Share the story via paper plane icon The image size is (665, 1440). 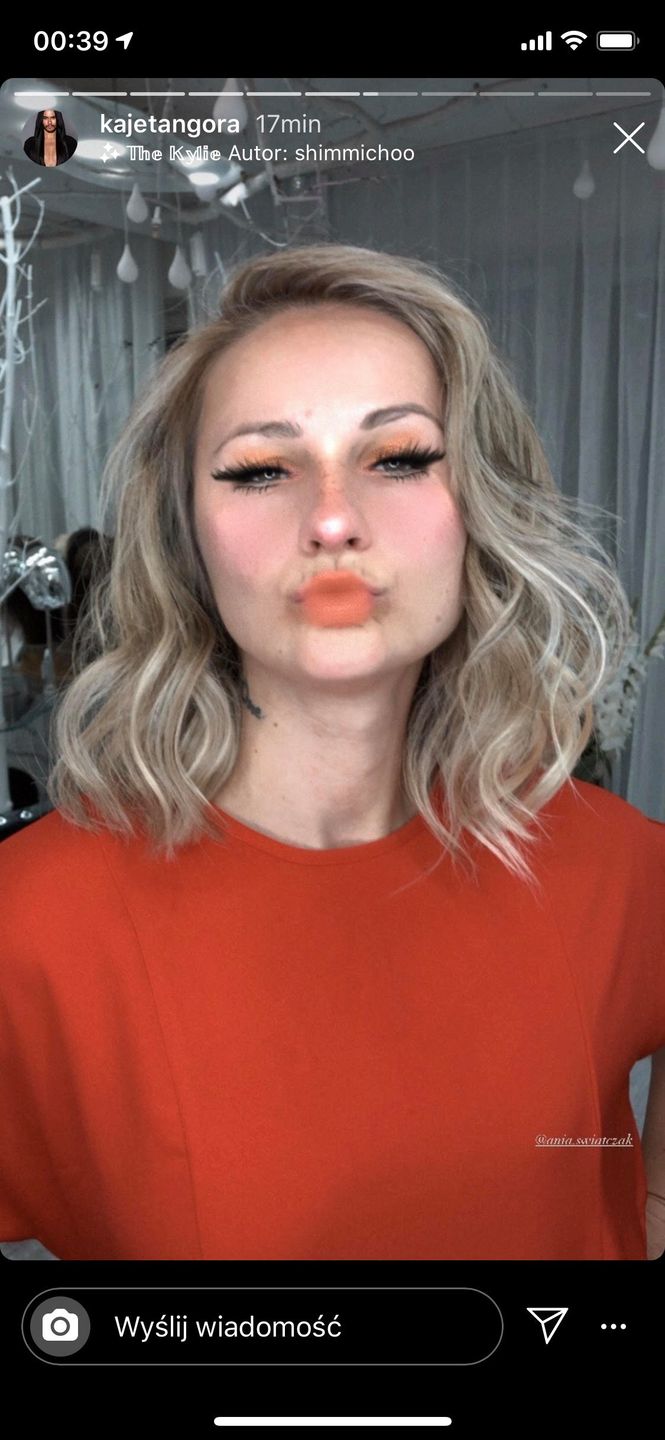tap(547, 1325)
